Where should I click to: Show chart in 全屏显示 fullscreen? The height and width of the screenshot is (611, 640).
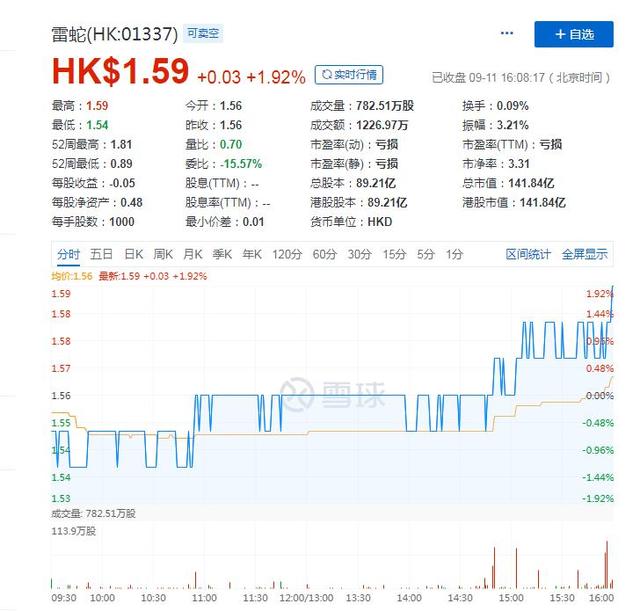click(x=584, y=254)
